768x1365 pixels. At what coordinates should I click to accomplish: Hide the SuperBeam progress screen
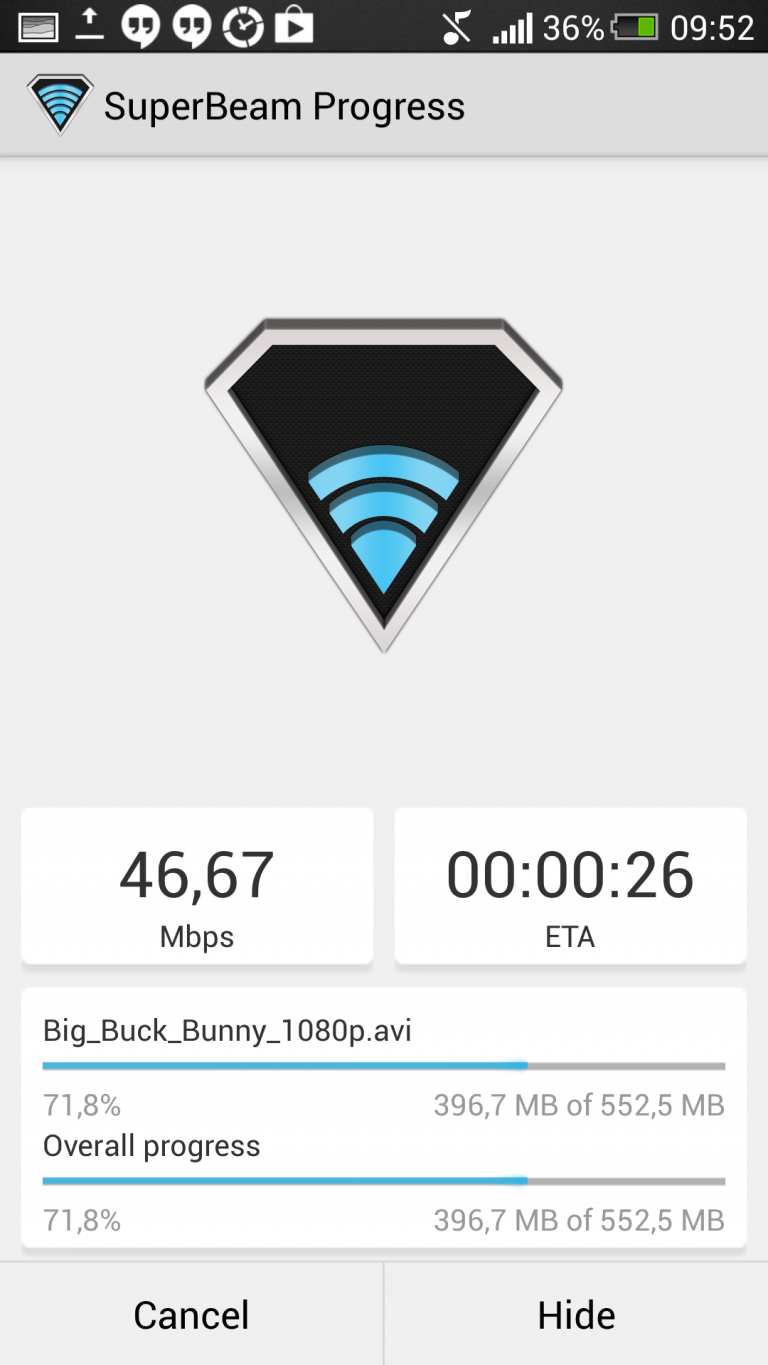576,1314
